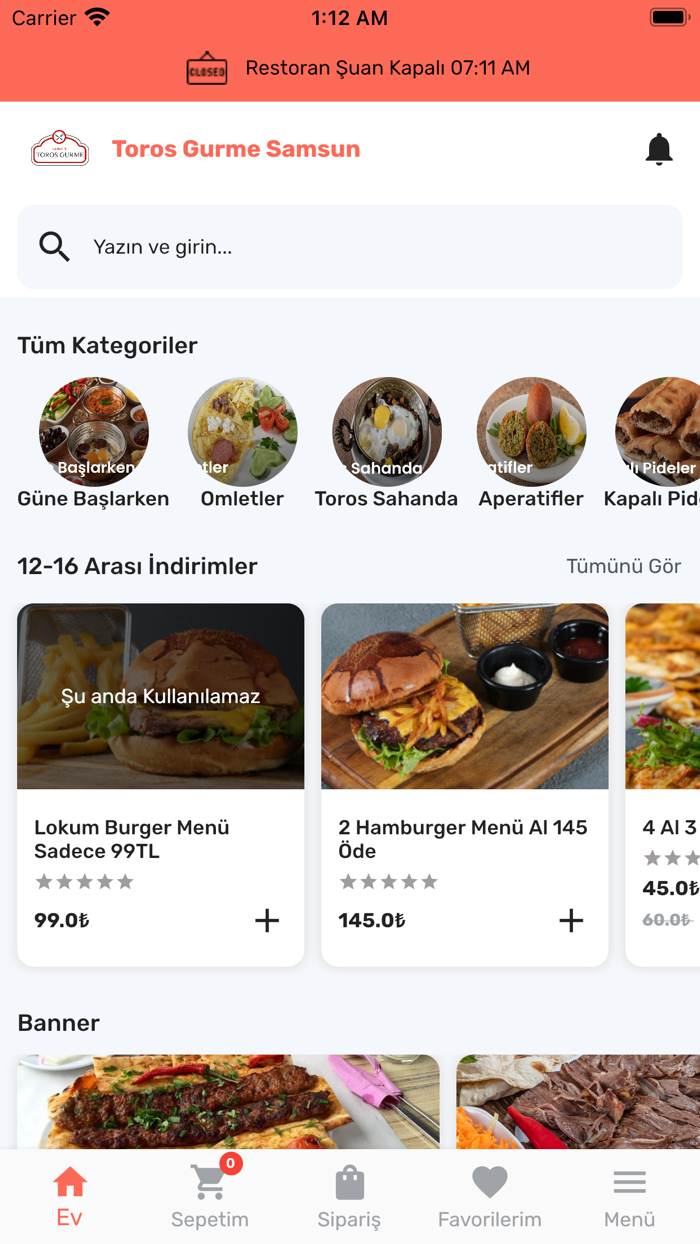Open the Kapalı Pideler category
This screenshot has width=700, height=1244.
click(657, 432)
